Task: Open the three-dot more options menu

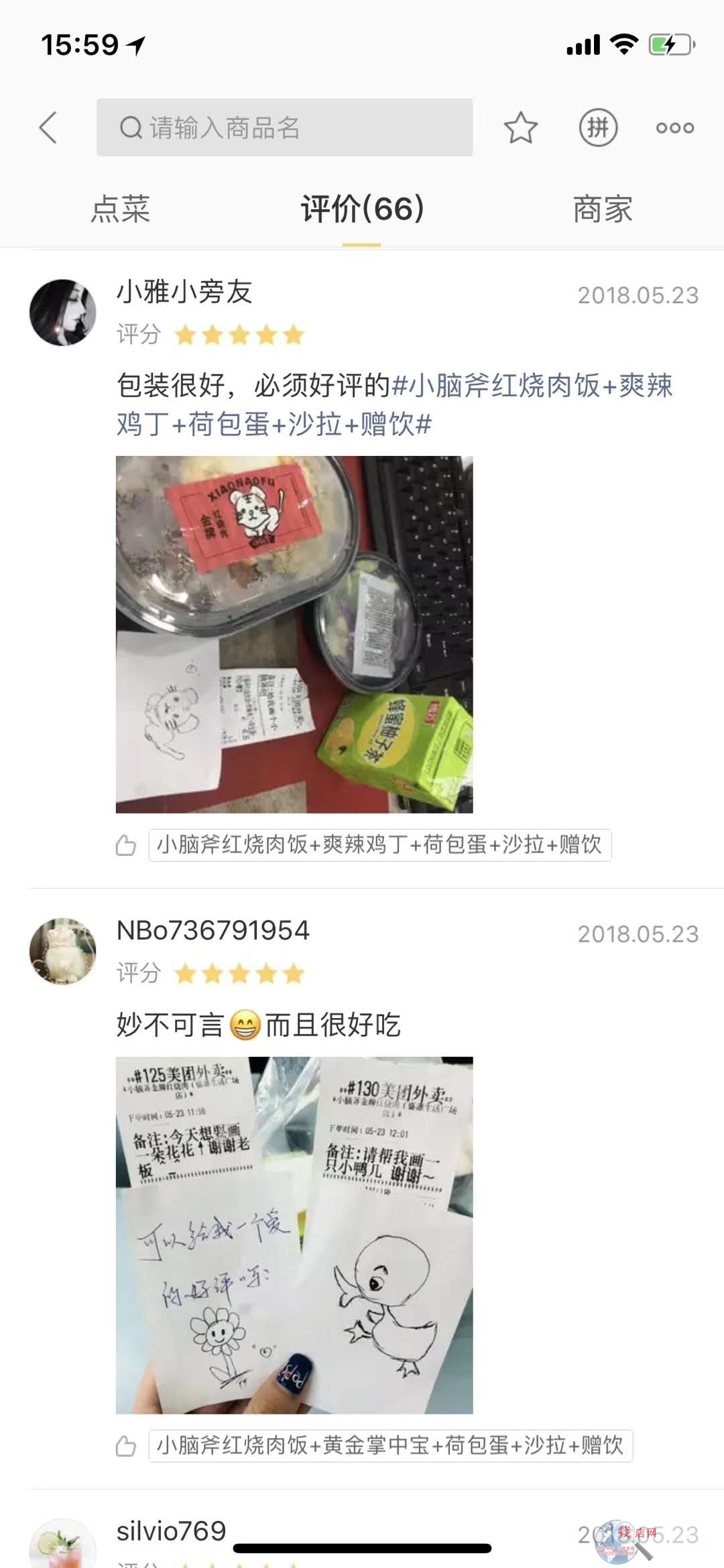Action: click(674, 127)
